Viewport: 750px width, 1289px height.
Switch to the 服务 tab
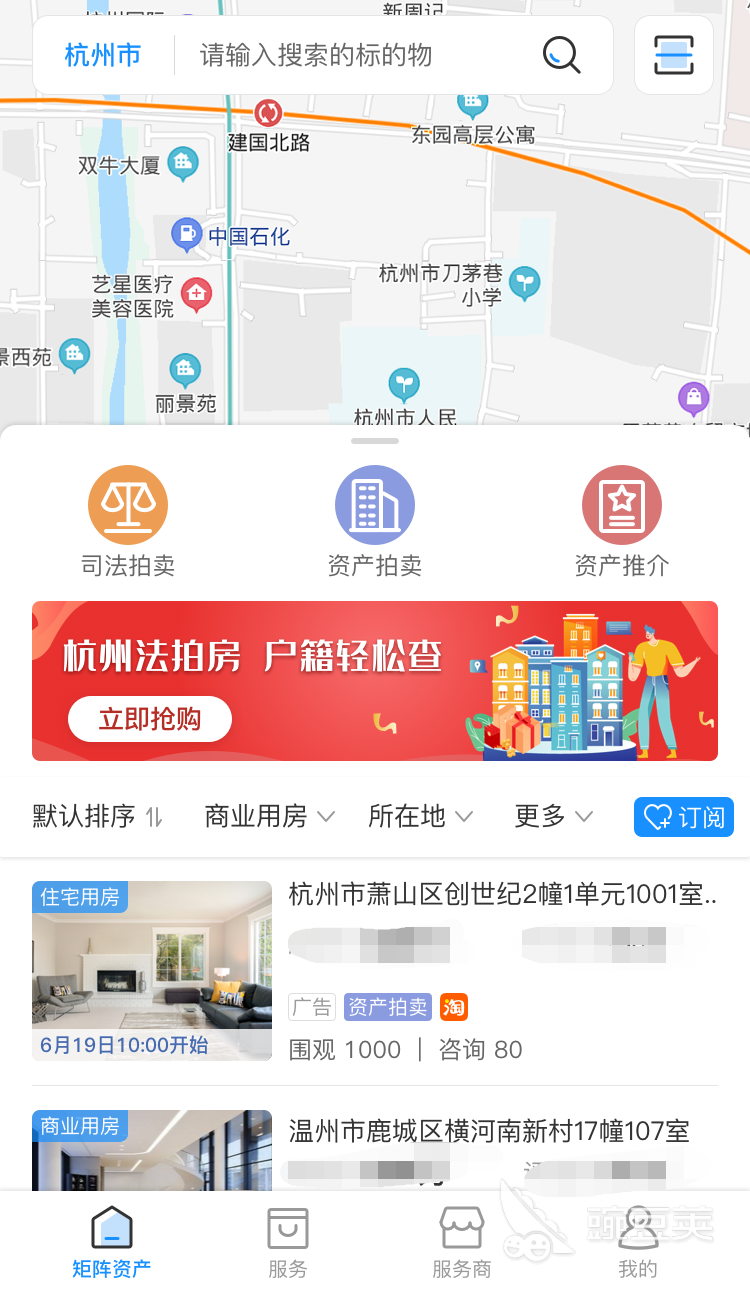tap(287, 1242)
